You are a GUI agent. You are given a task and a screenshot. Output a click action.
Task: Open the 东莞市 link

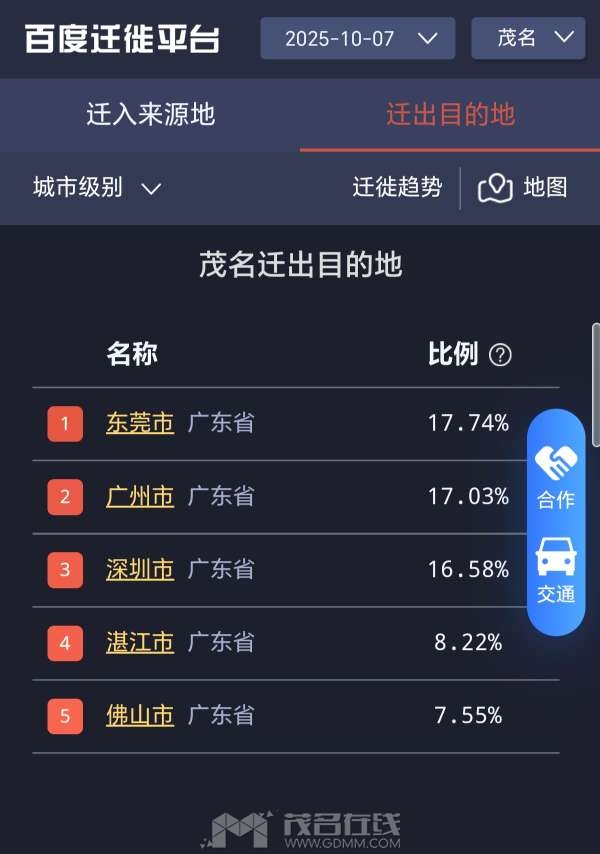140,423
